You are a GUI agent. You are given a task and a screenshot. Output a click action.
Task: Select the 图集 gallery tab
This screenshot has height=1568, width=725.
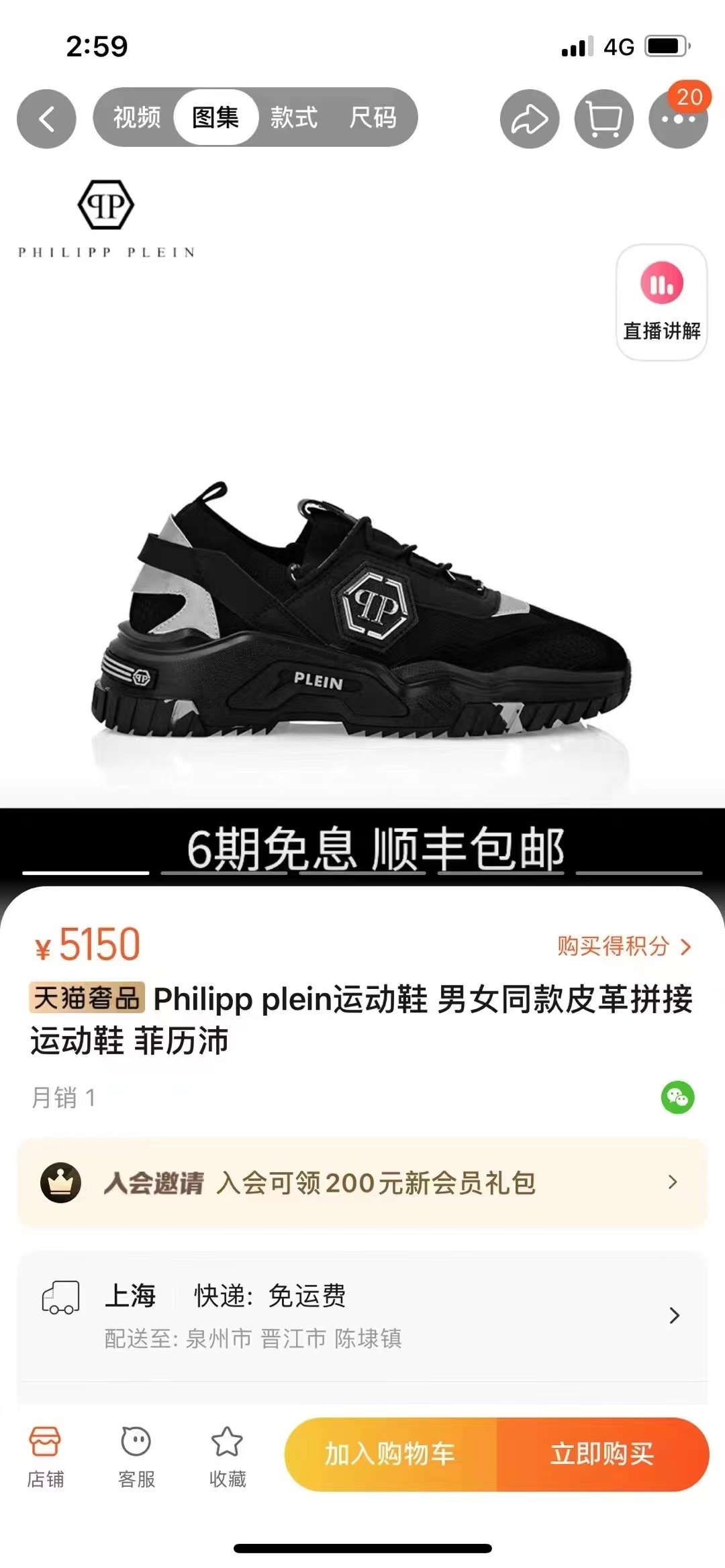coord(215,117)
